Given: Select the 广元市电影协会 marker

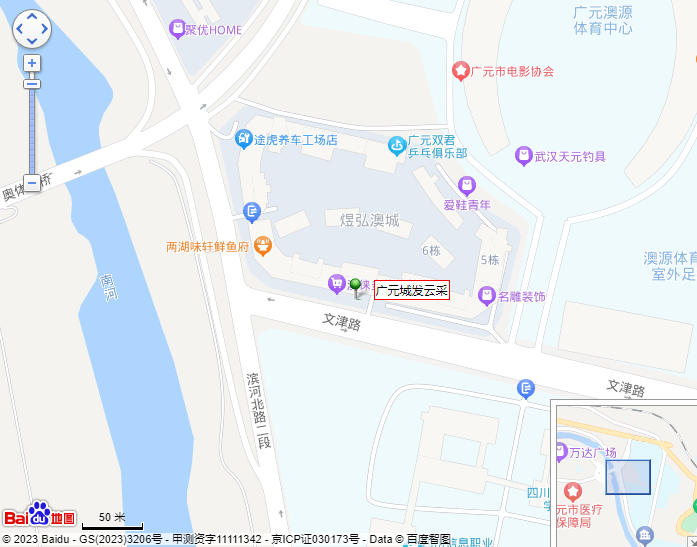Looking at the screenshot, I should [x=460, y=71].
